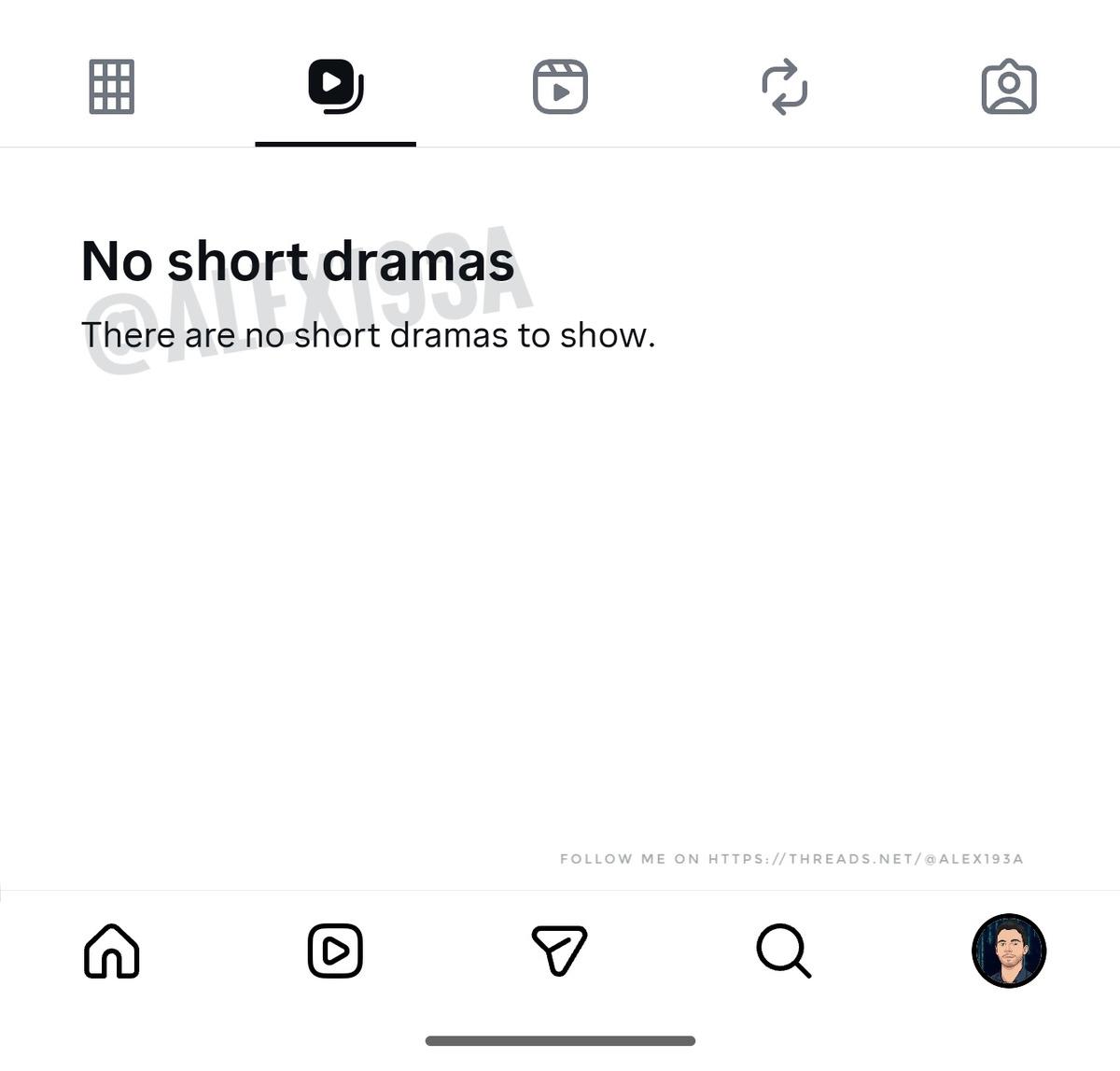The height and width of the screenshot is (1071, 1120).
Task: Go to the Home feed
Action: point(112,951)
